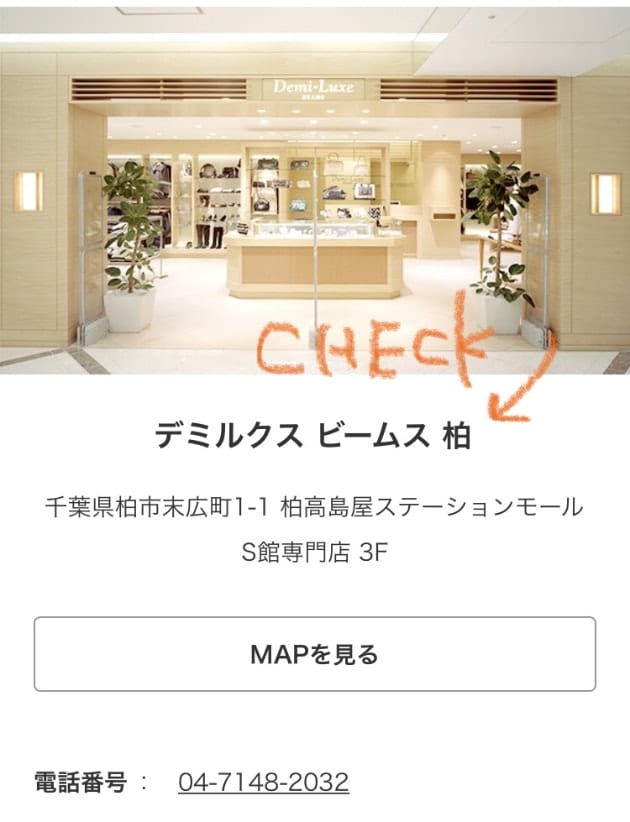Screen dimensions: 630x822
Task: Call the phone number 04-7148-2032
Action: 263,782
